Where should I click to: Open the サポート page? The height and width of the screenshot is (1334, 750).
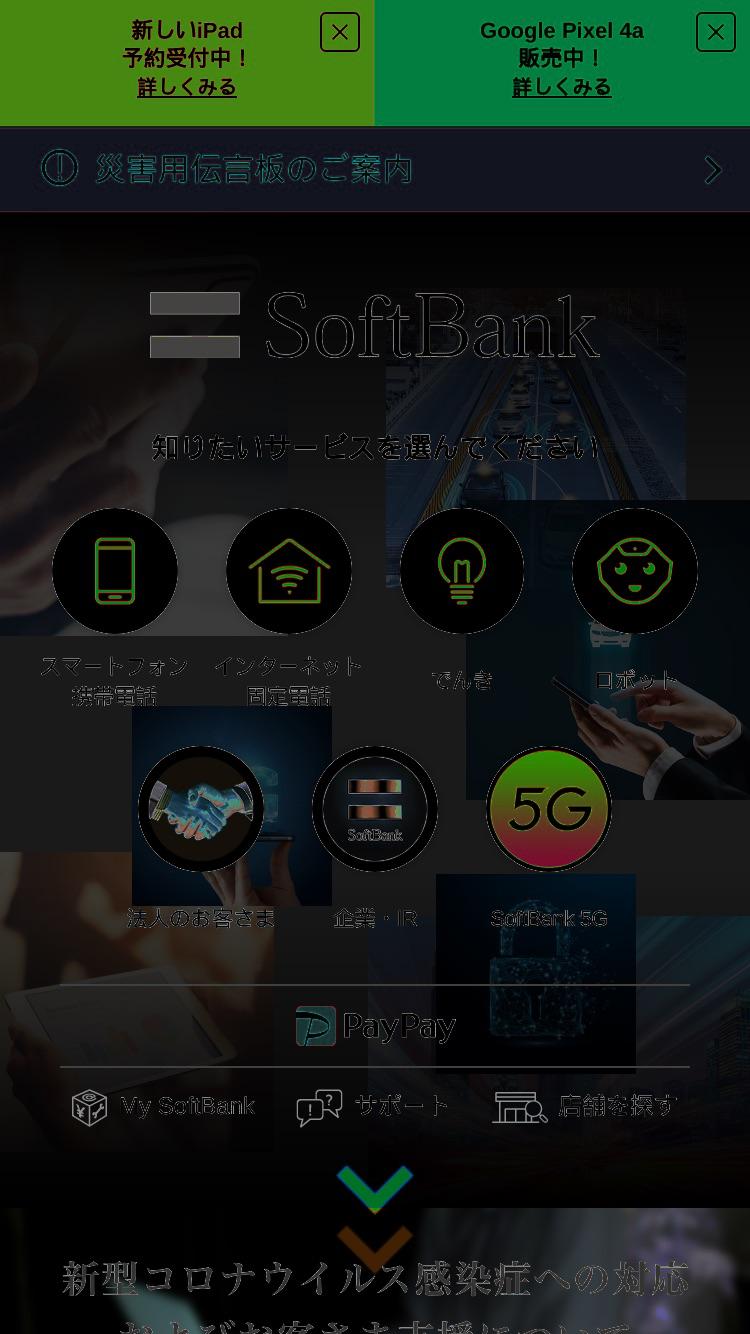[x=373, y=1107]
